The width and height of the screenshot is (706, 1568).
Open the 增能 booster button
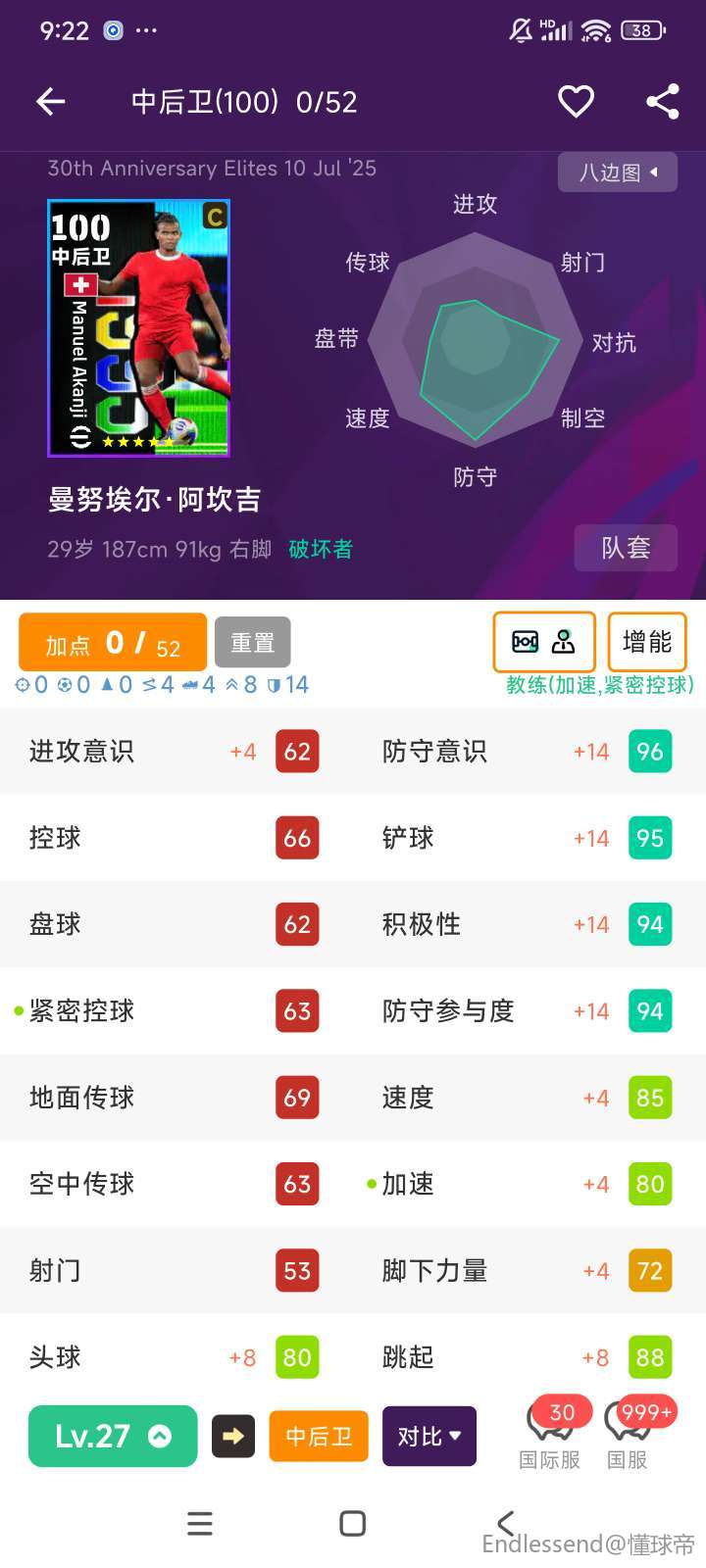point(646,642)
